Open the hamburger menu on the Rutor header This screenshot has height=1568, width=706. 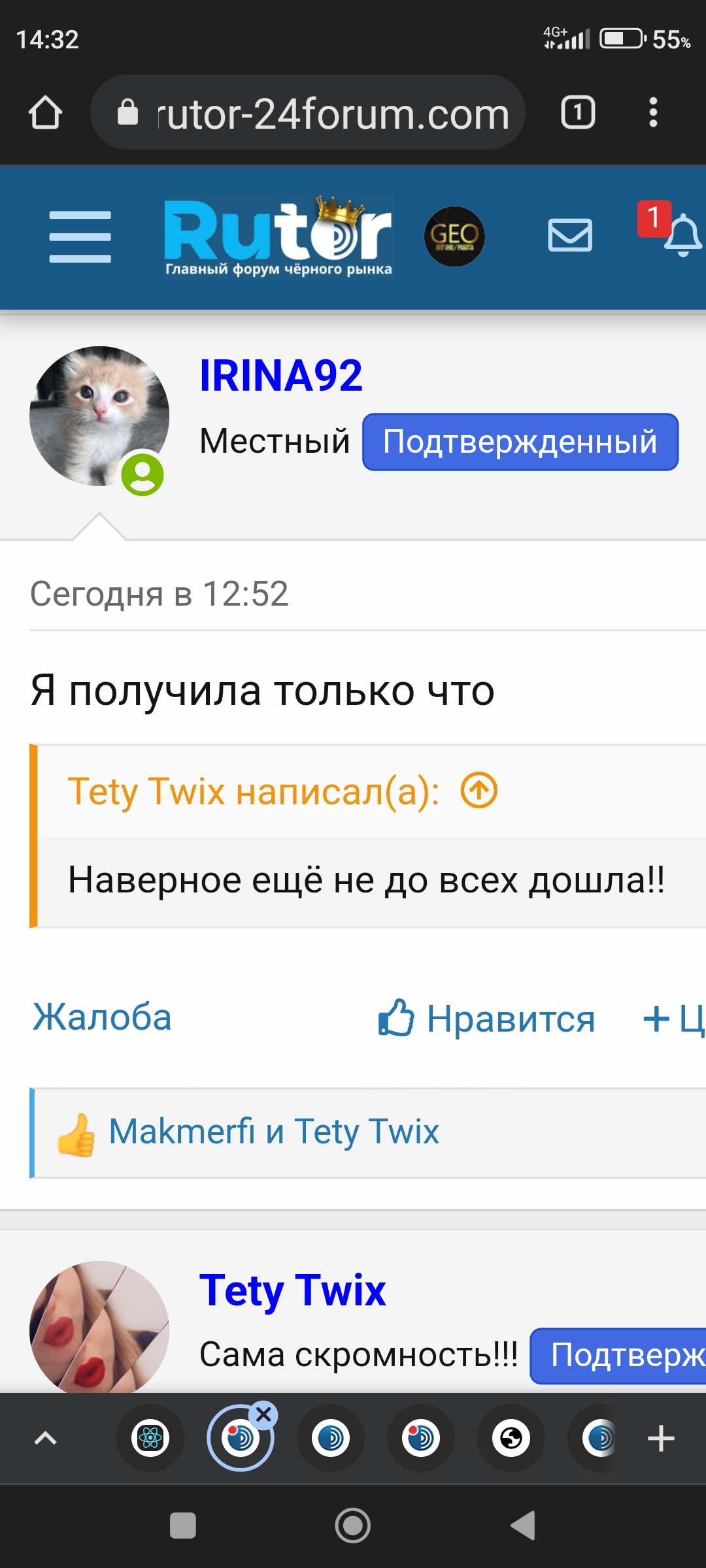(x=80, y=237)
